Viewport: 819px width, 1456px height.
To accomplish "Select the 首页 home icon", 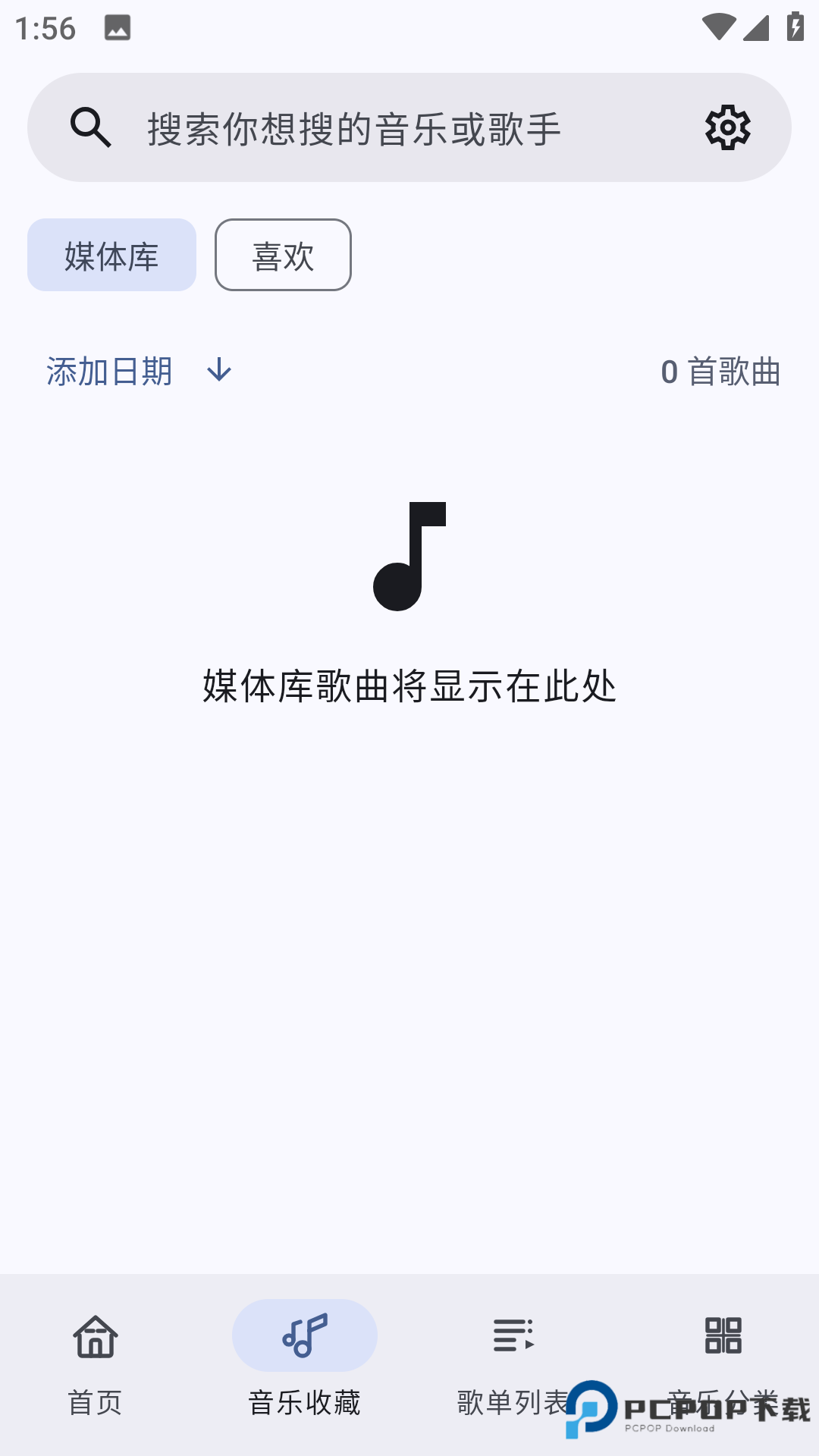I will point(94,1339).
